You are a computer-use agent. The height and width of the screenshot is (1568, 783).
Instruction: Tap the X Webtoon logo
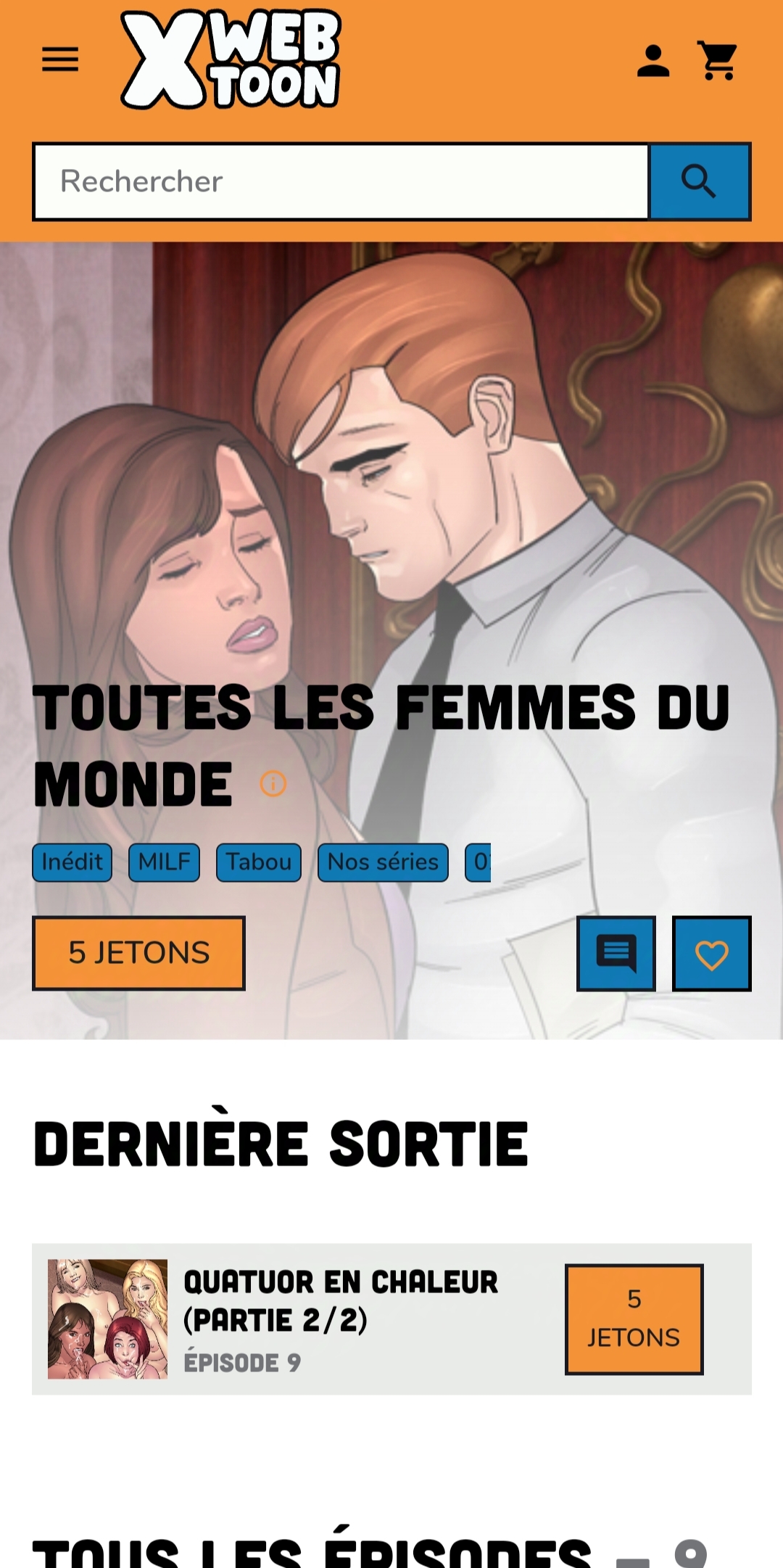tap(231, 59)
